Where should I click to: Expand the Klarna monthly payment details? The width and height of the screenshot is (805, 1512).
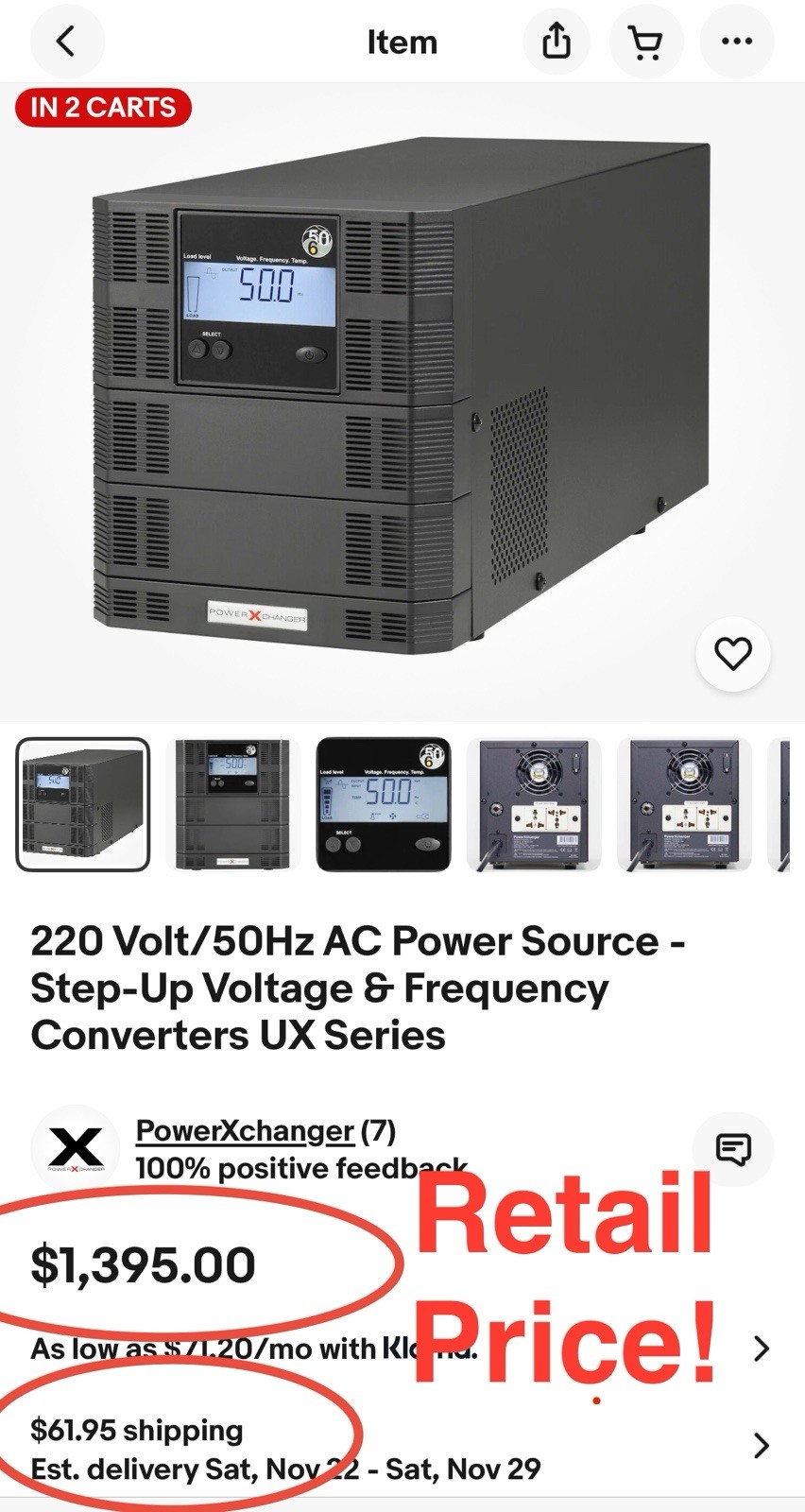coord(761,1349)
